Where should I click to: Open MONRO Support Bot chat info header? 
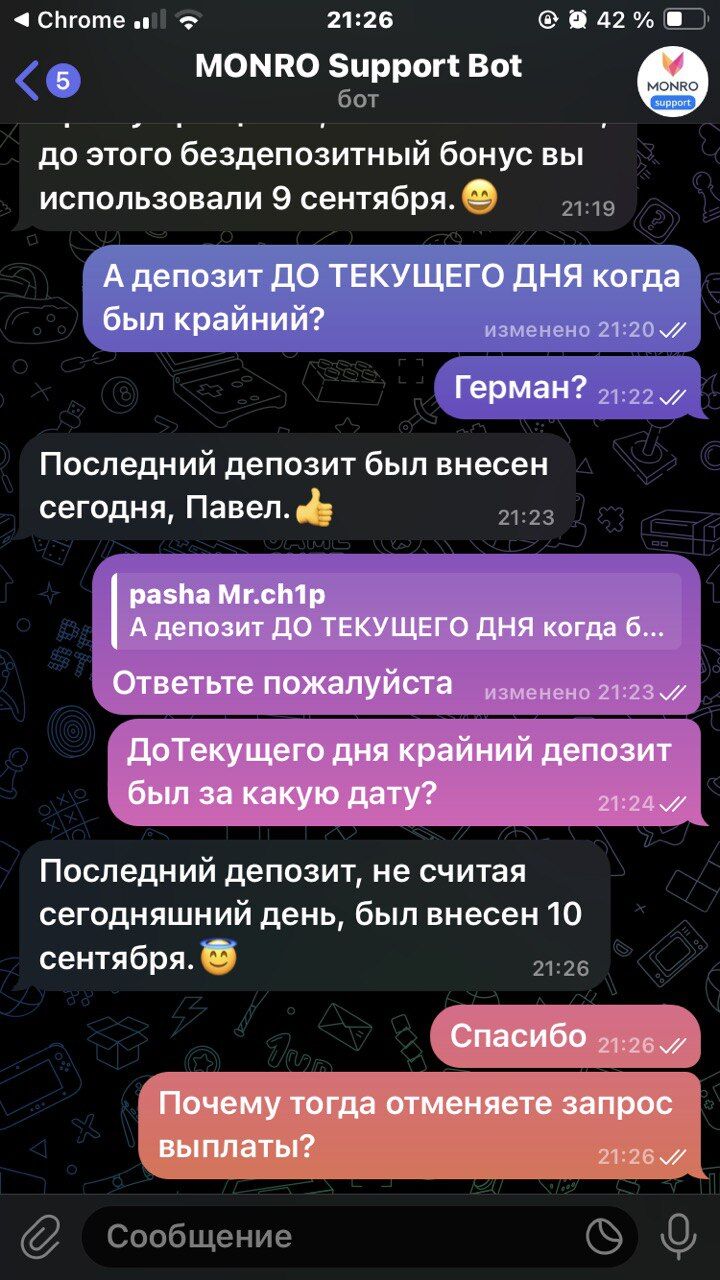358,80
